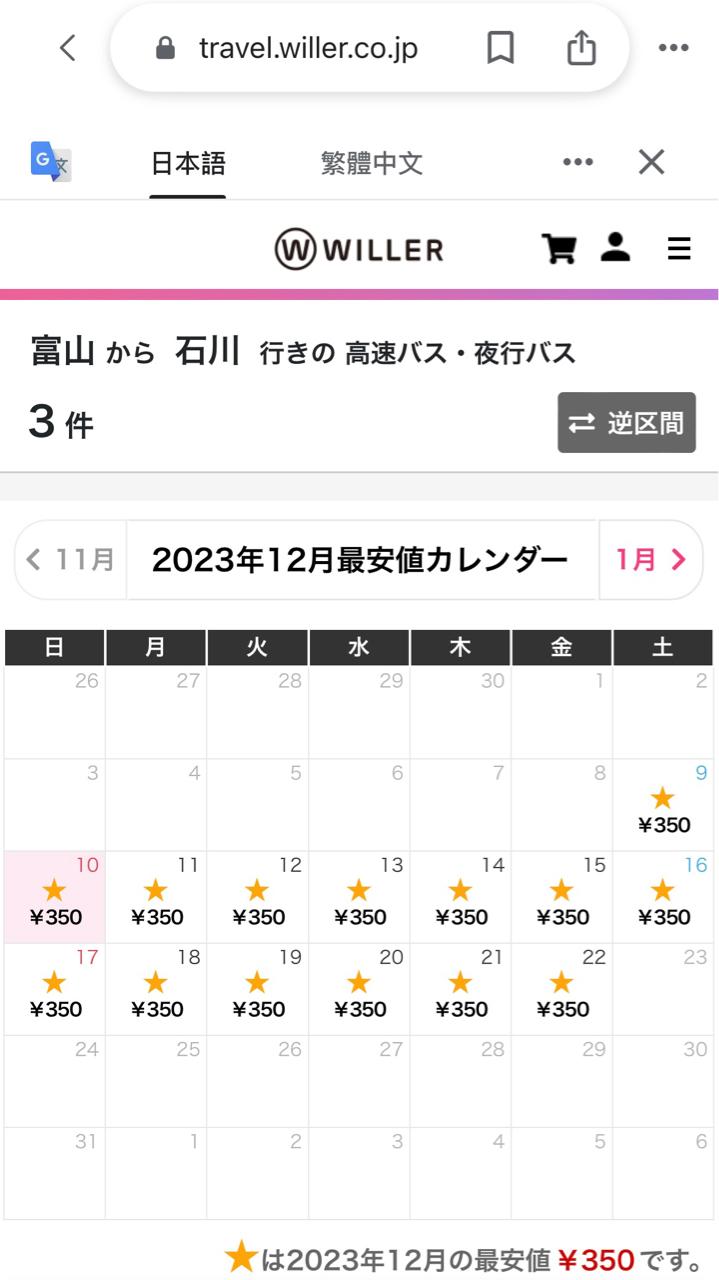Open translate bar more options
Image resolution: width=719 pixels, height=1280 pixels.
tap(578, 162)
